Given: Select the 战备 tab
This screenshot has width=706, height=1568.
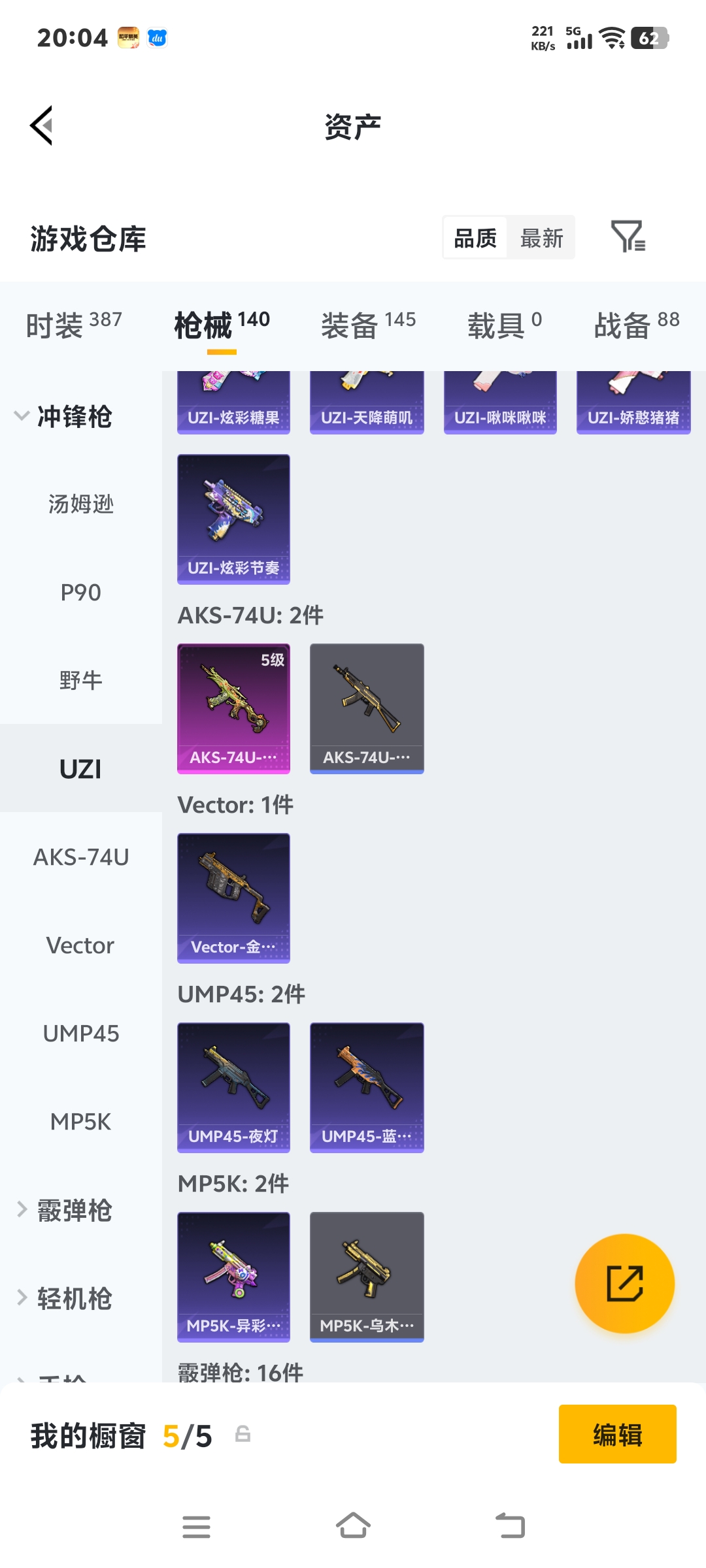Looking at the screenshot, I should tap(636, 325).
